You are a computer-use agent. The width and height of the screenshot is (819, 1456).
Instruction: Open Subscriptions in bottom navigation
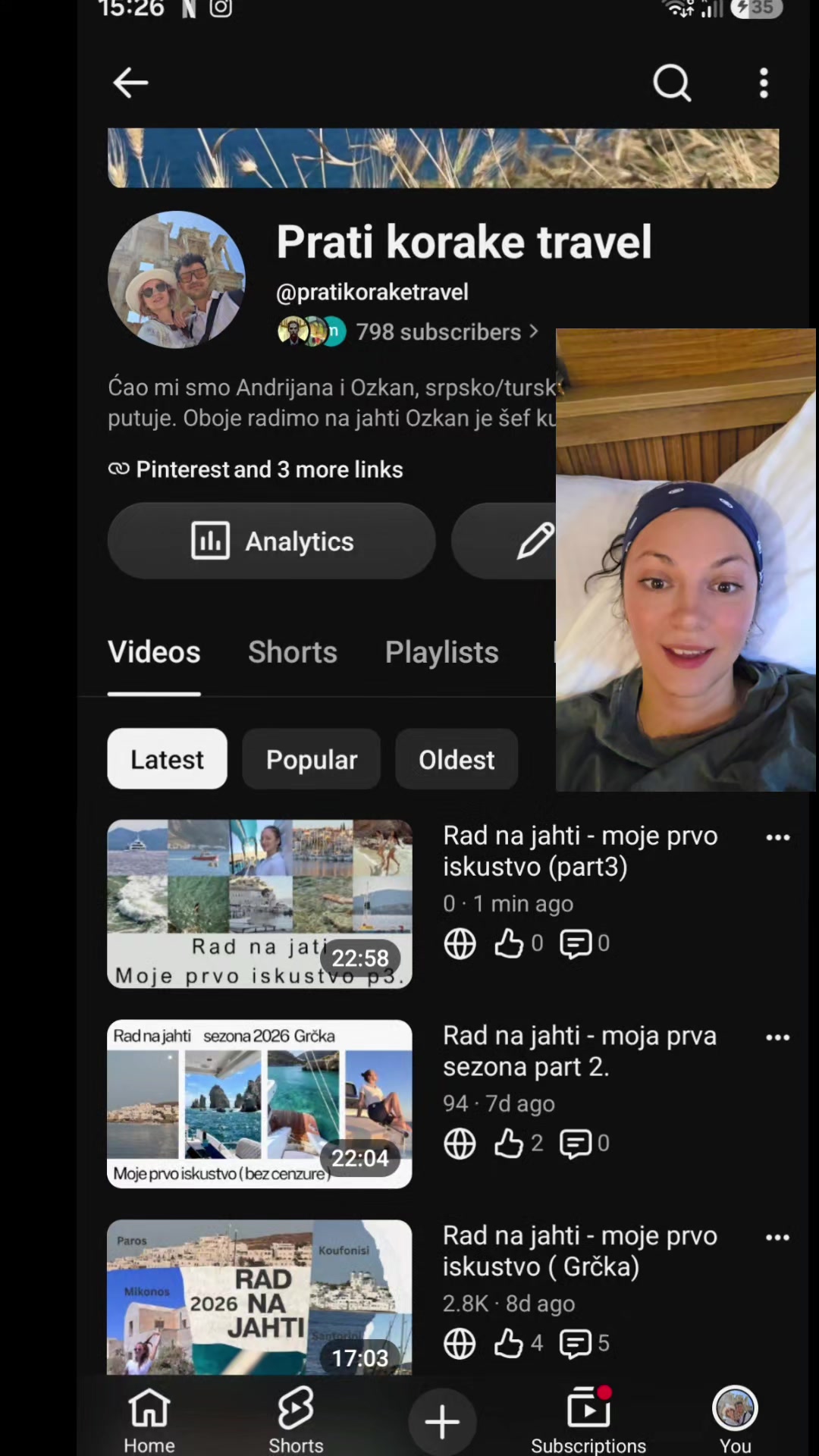pyautogui.click(x=588, y=1420)
